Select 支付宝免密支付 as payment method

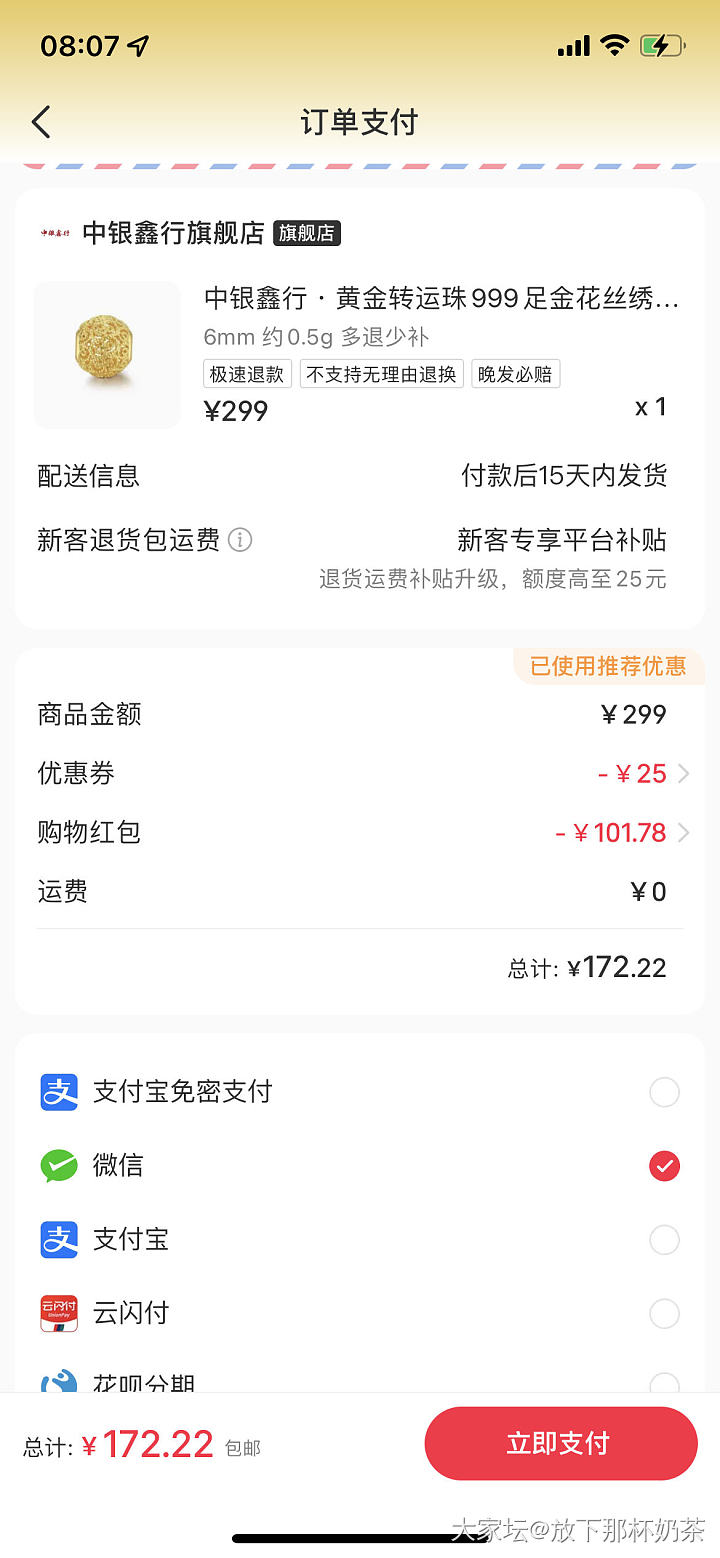[x=664, y=1092]
